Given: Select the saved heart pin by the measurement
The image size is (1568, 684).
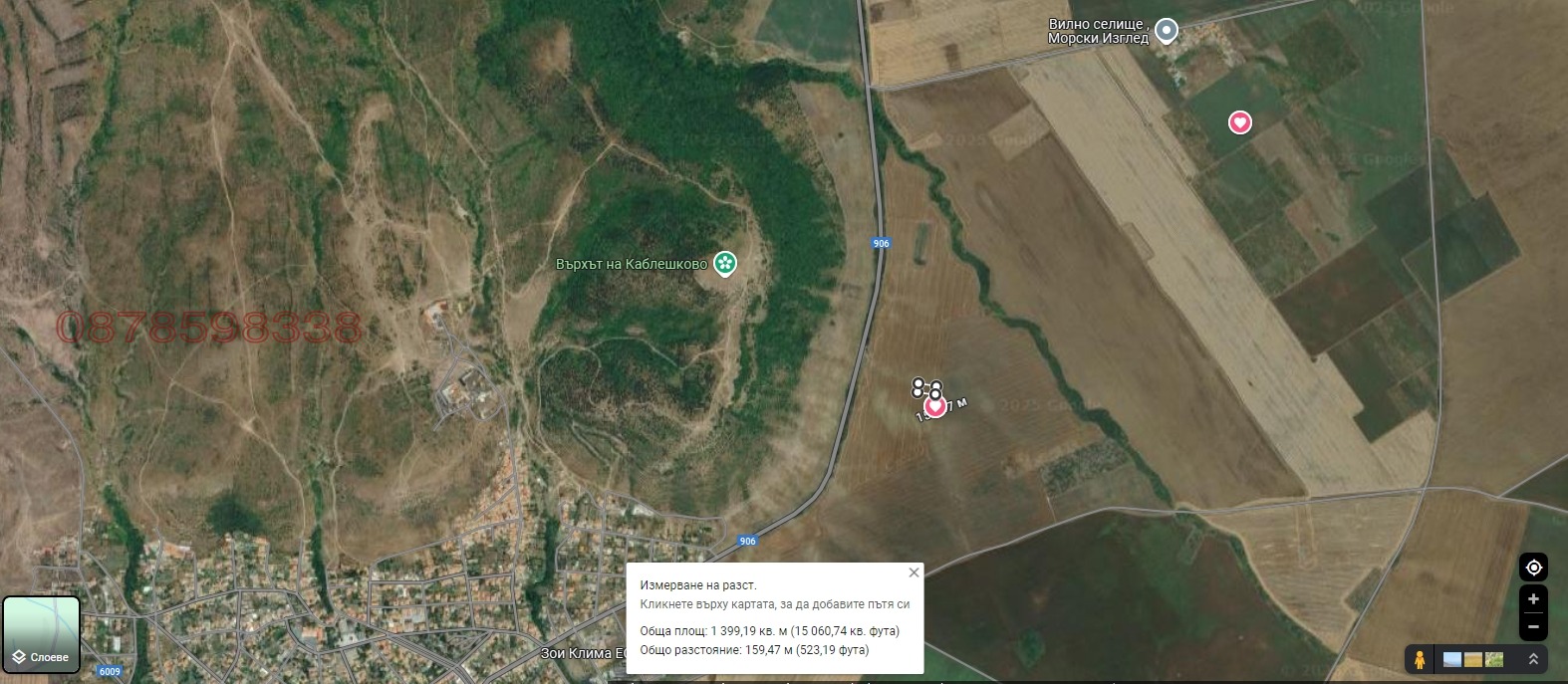Looking at the screenshot, I should (x=935, y=406).
